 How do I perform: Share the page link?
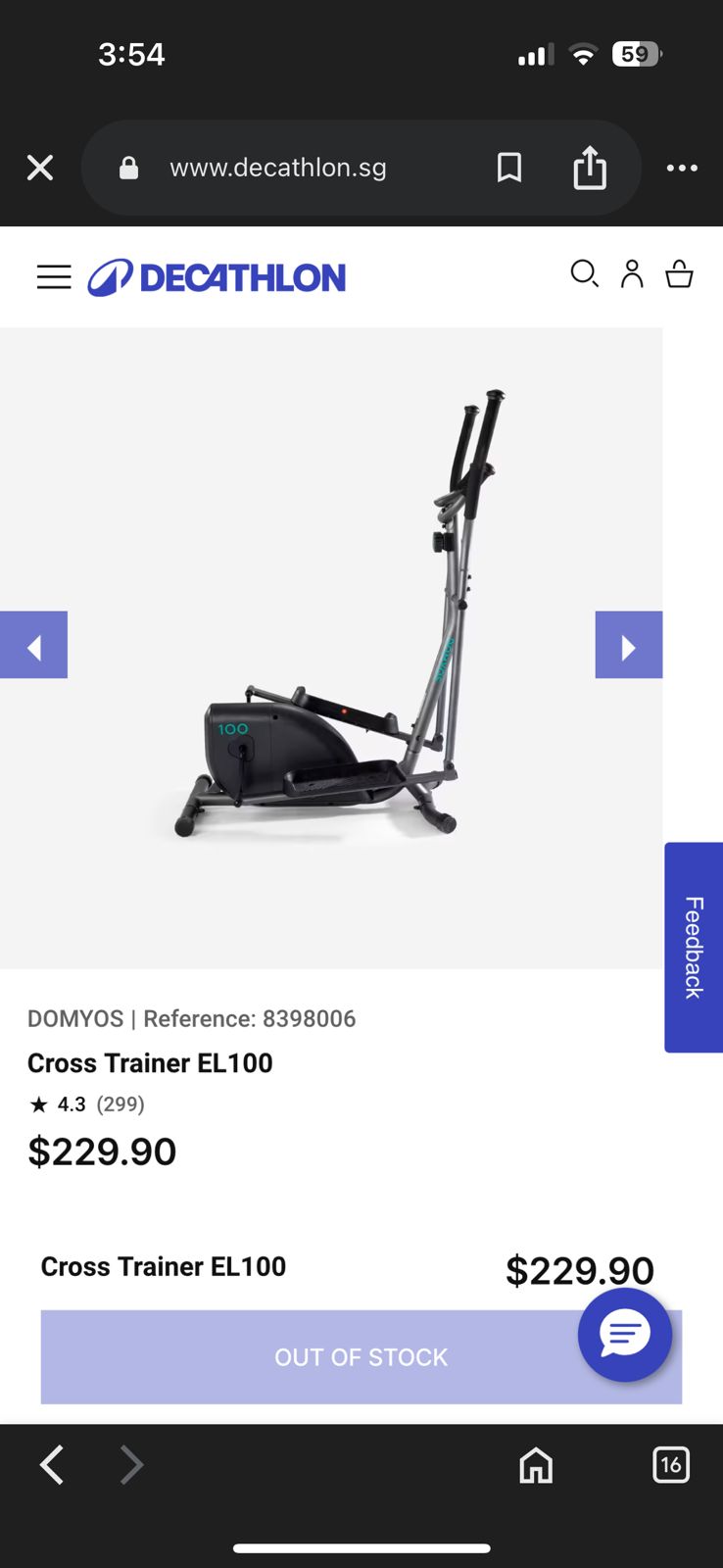coord(590,168)
